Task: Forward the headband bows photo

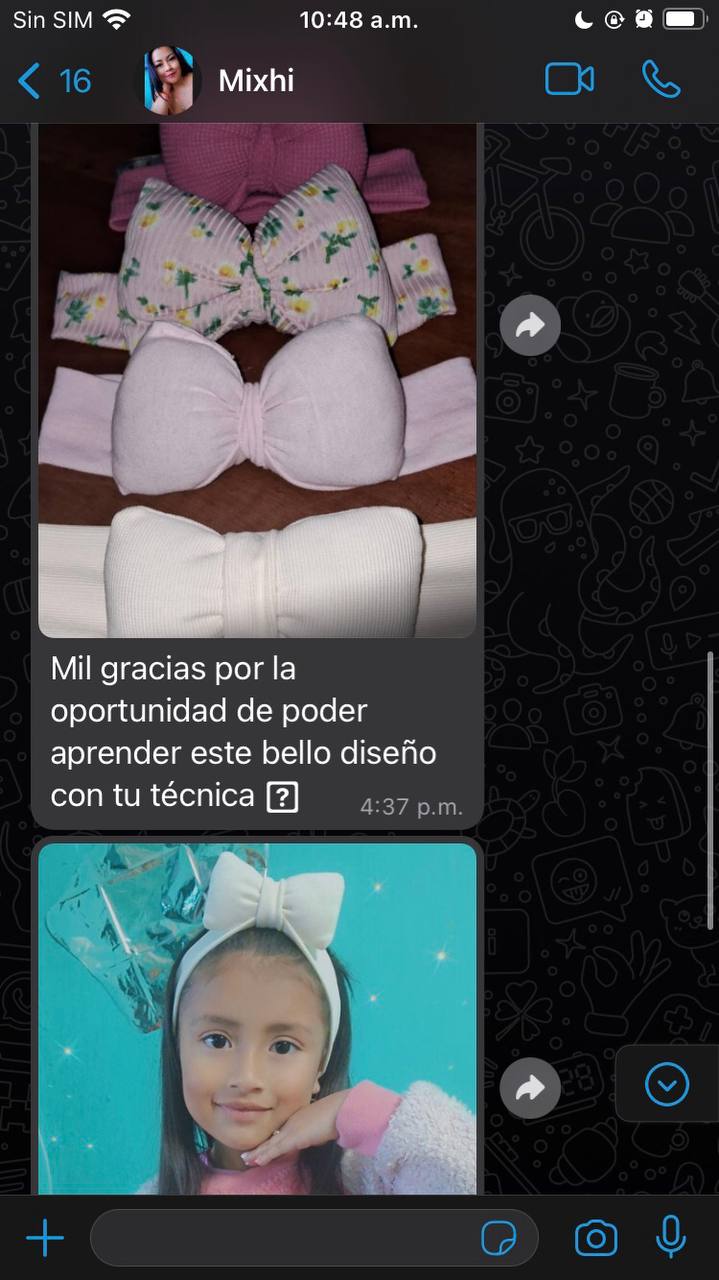Action: (530, 324)
